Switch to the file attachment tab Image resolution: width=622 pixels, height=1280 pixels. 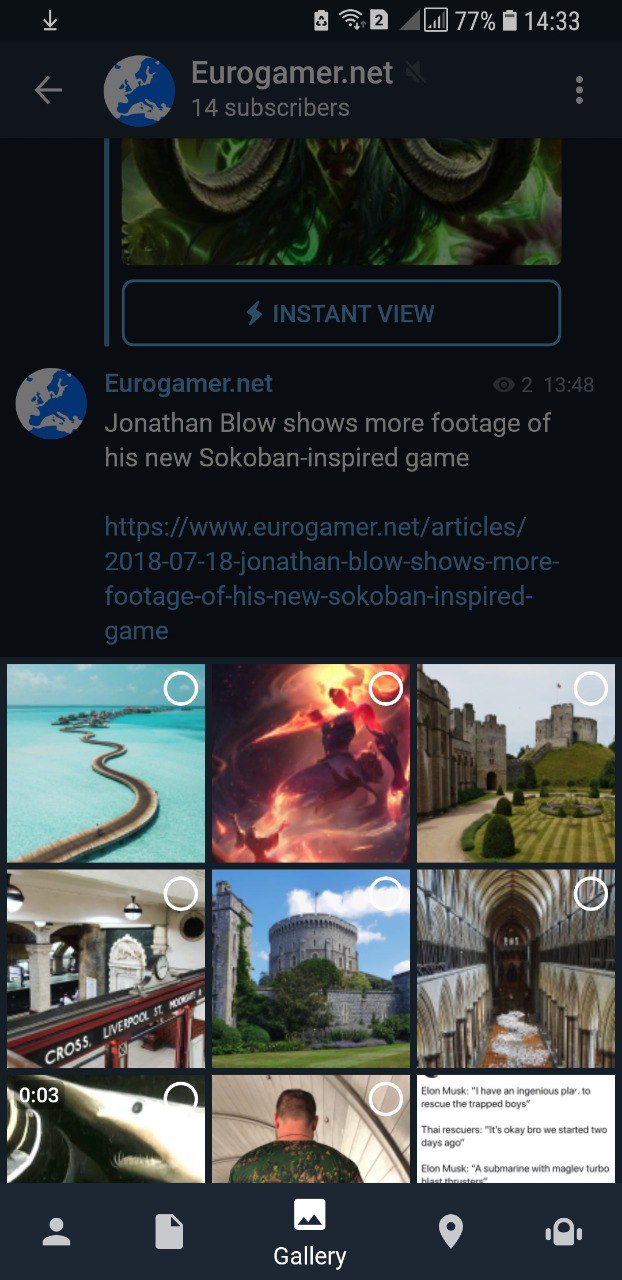tap(169, 1232)
